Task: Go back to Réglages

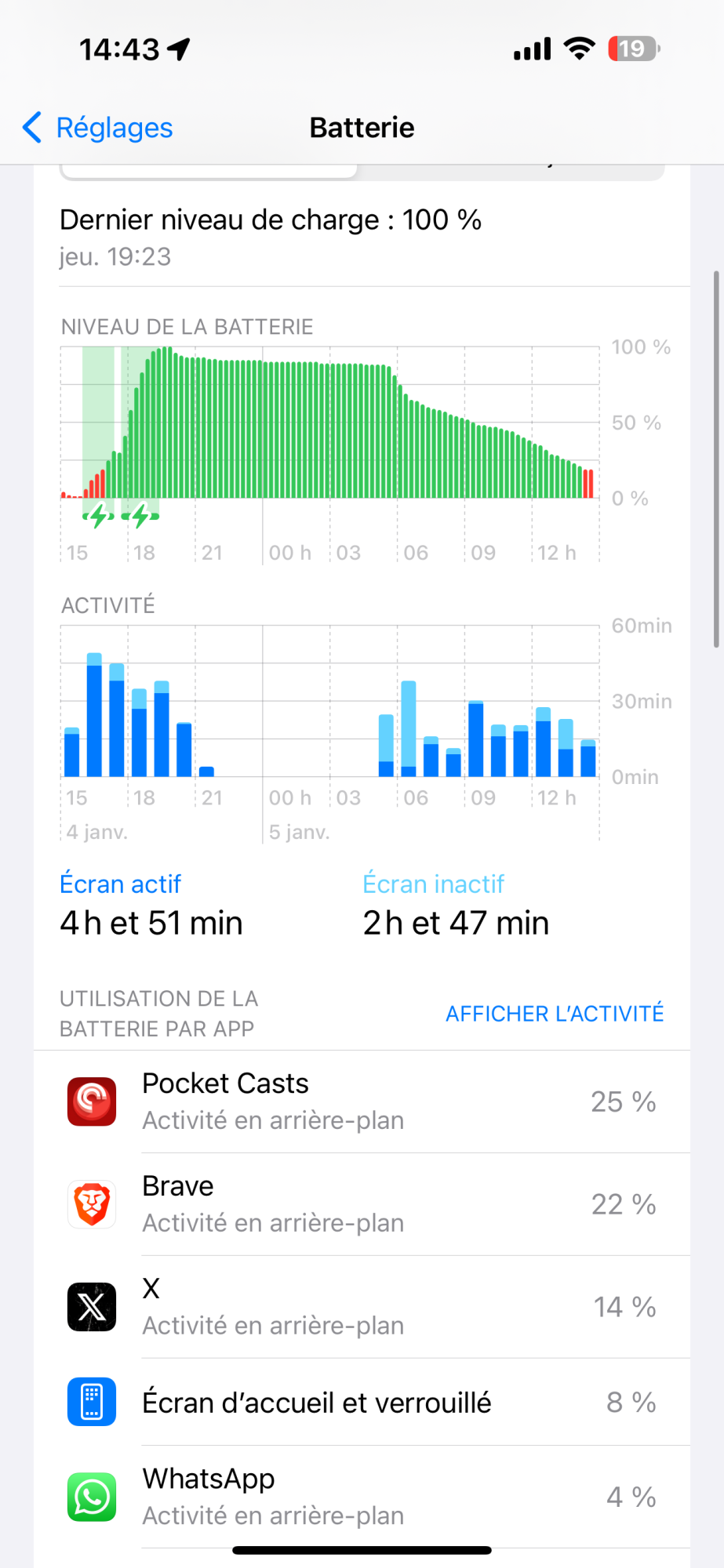Action: click(98, 128)
